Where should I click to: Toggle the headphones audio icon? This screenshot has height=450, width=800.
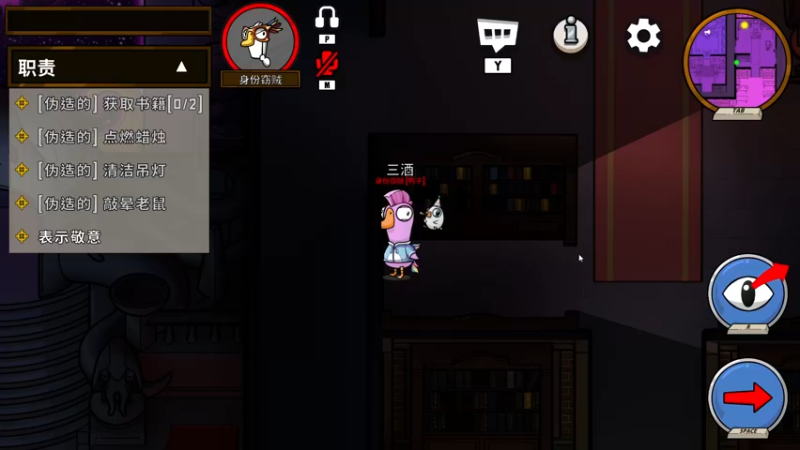(327, 18)
